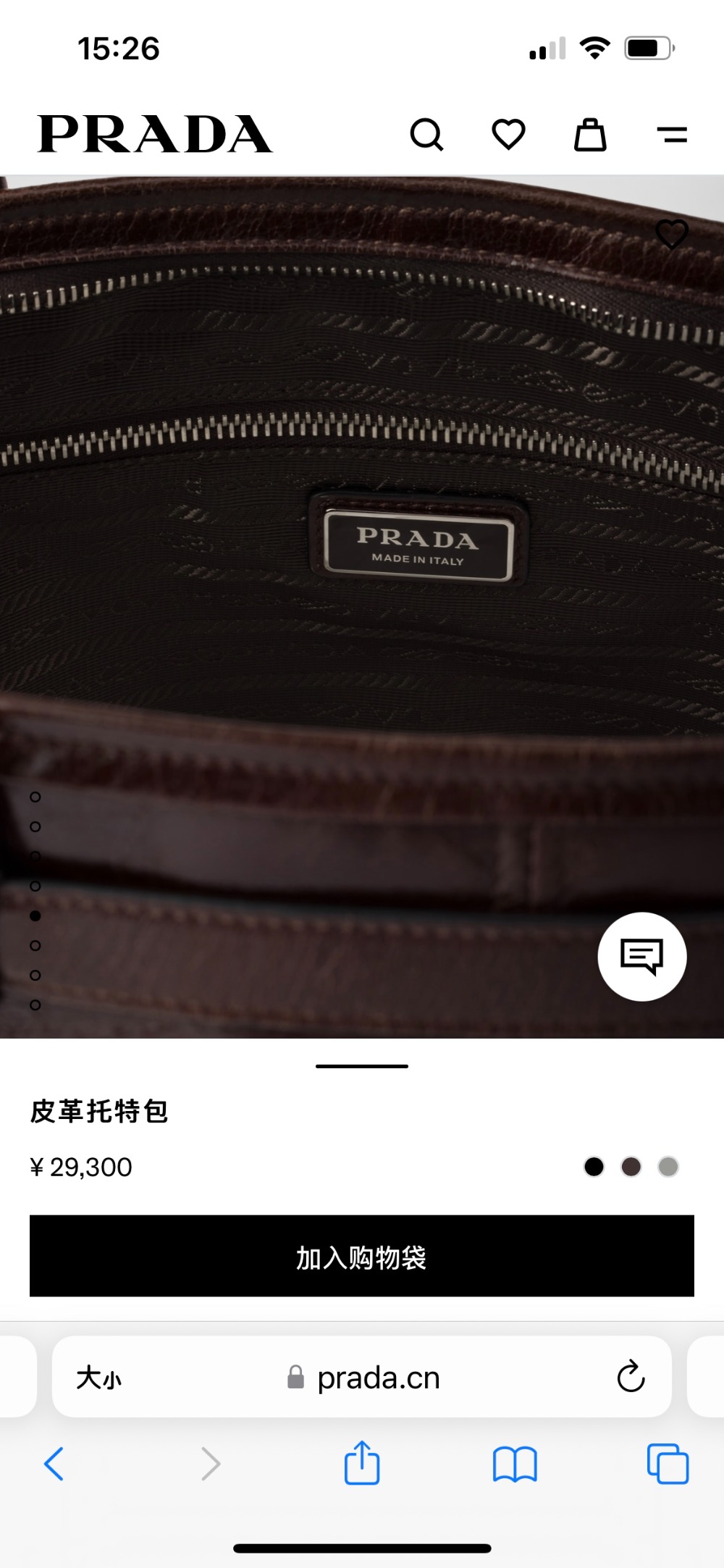Open the Safari tabs overview
Screen dimensions: 724x1568
point(668,1464)
